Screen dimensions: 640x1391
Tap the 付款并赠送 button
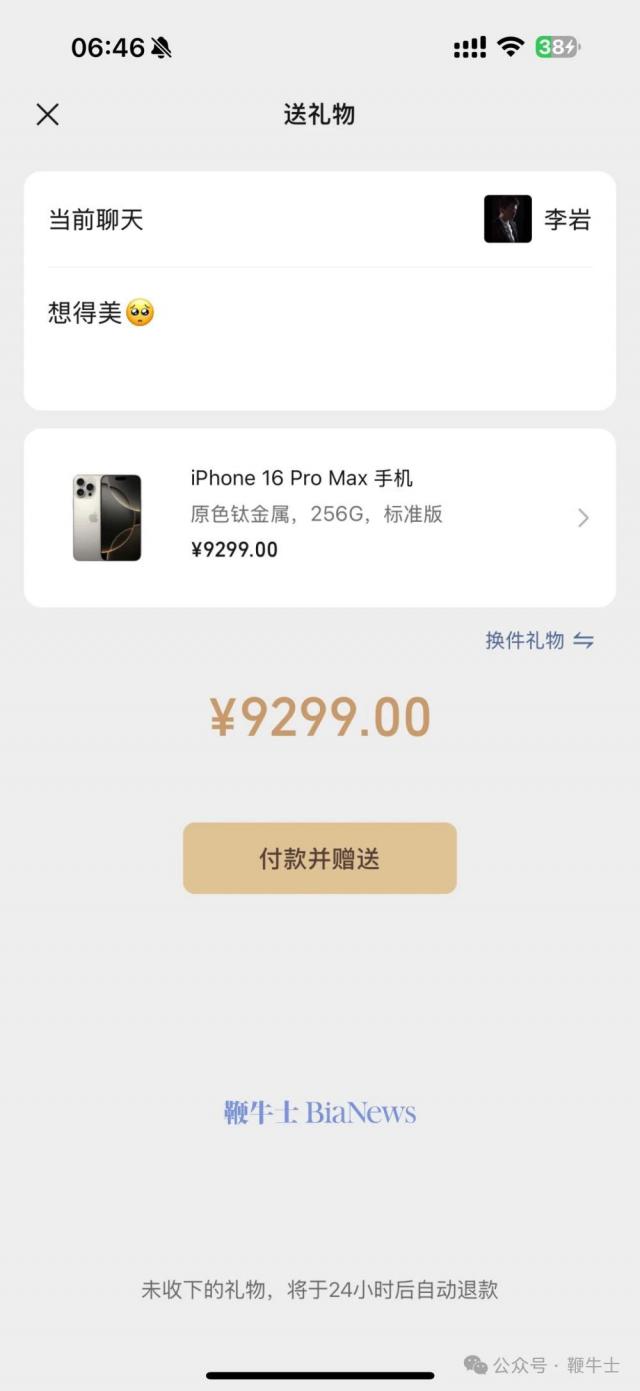click(319, 858)
